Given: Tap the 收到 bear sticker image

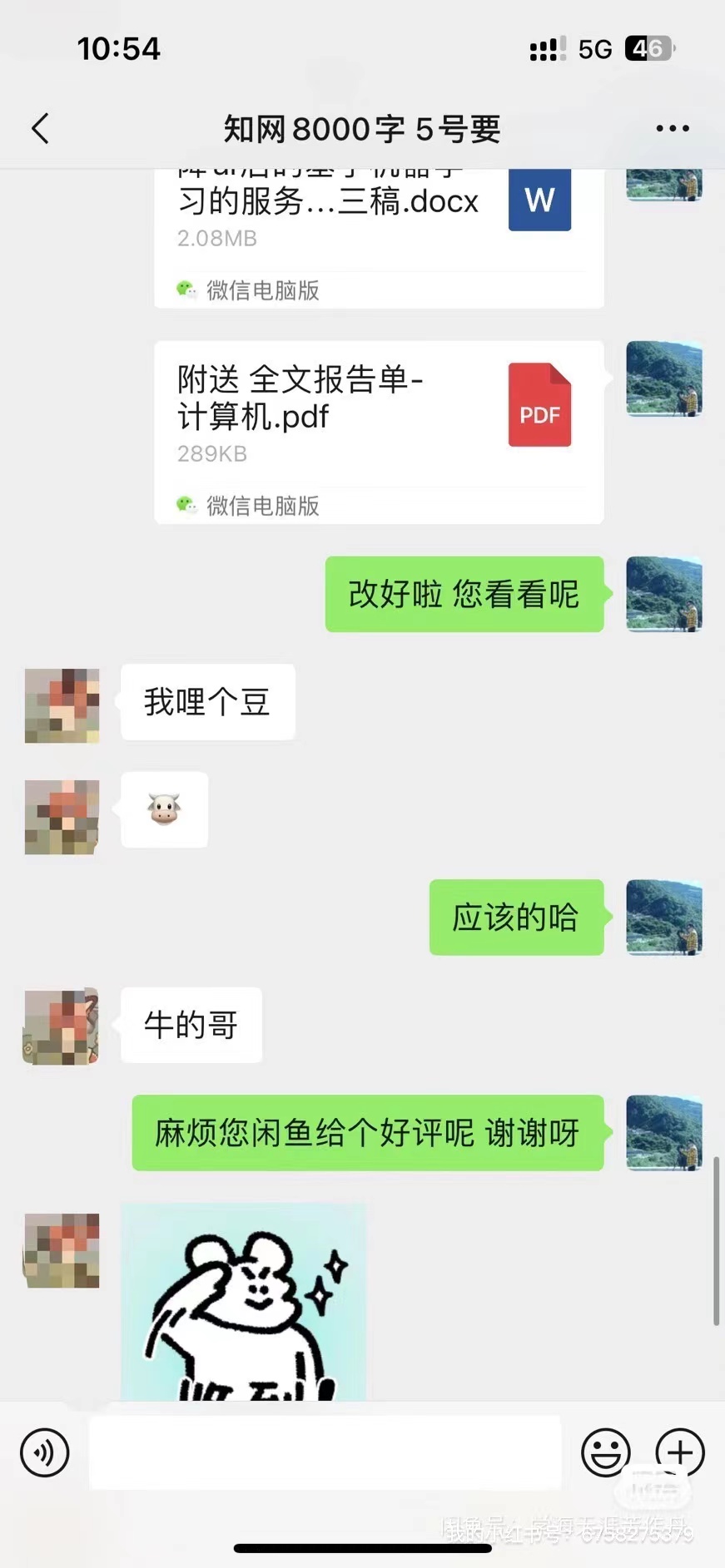Looking at the screenshot, I should pos(243,1302).
